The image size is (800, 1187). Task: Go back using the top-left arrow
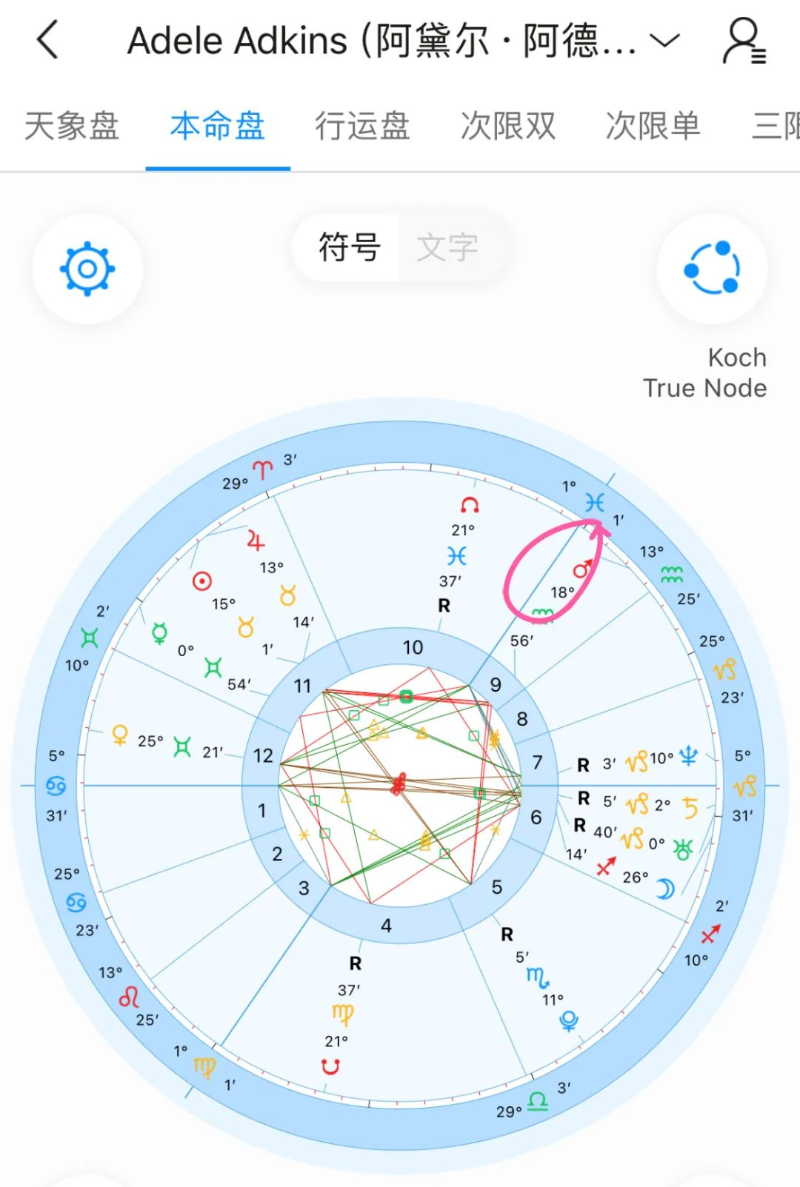pyautogui.click(x=47, y=41)
